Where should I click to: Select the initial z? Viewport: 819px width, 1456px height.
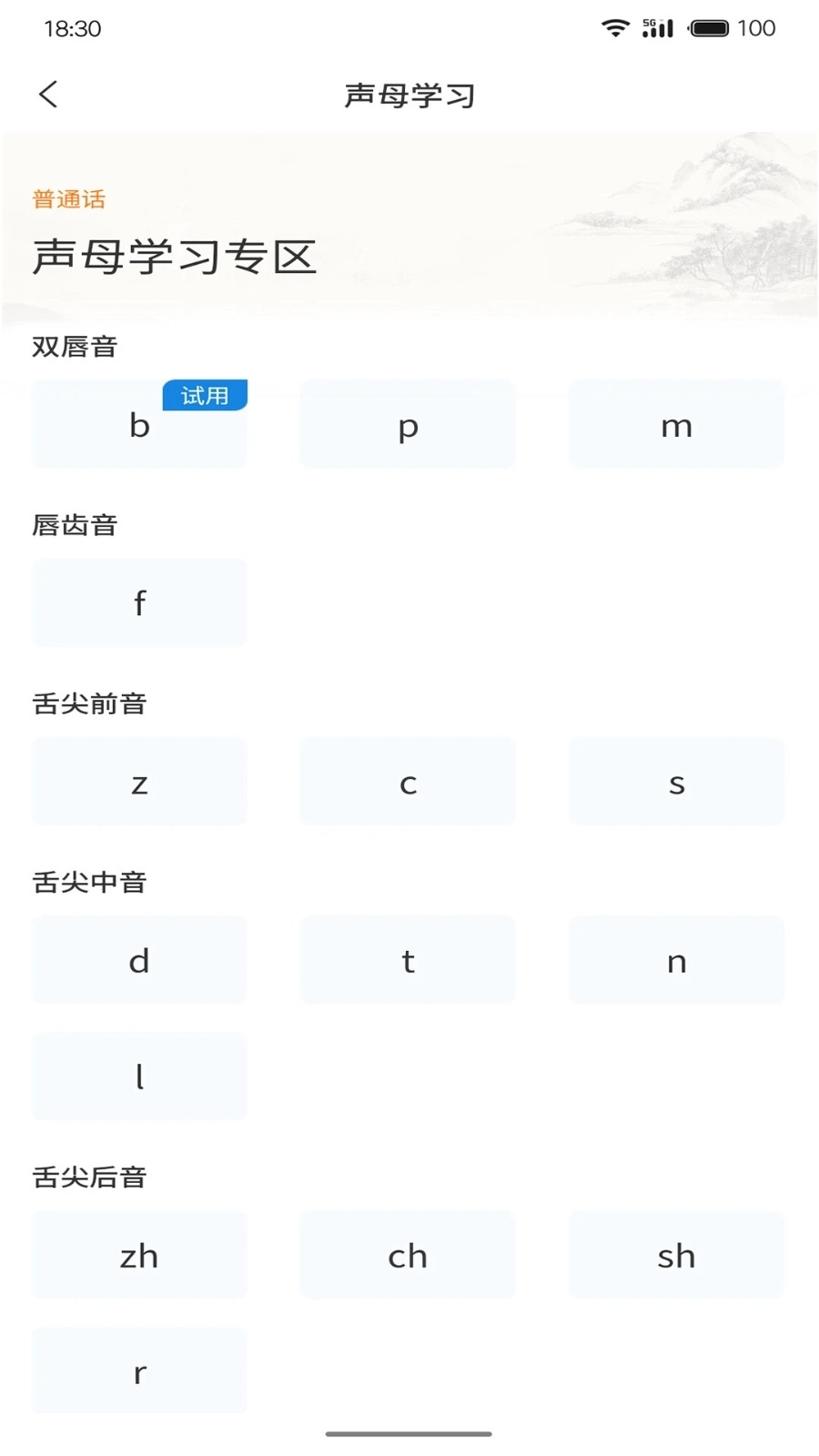click(x=139, y=782)
